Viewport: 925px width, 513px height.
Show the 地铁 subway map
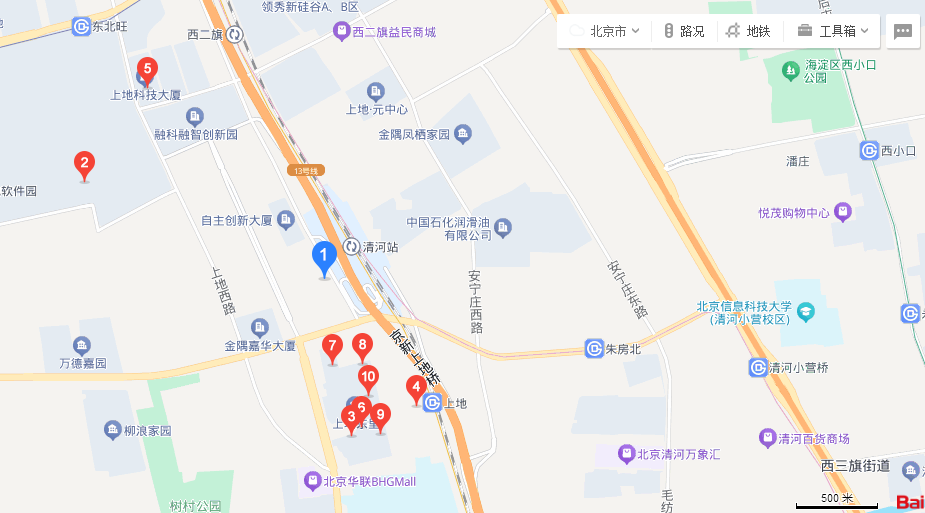748,31
